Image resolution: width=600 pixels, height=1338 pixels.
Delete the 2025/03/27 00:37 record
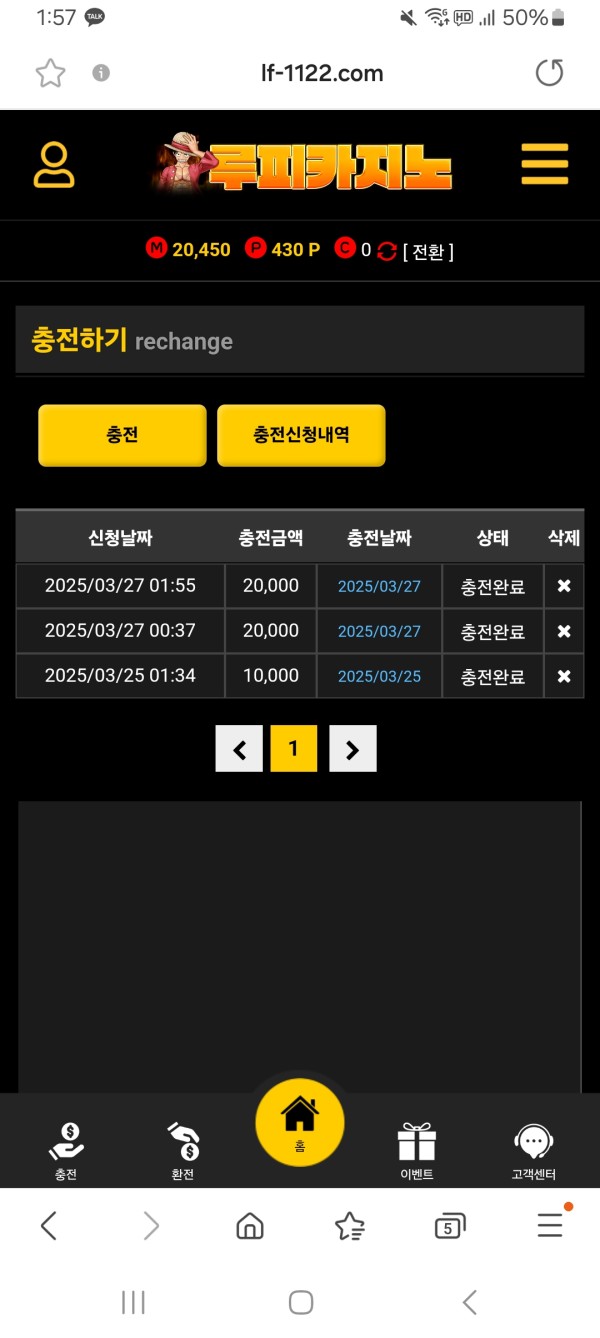pyautogui.click(x=564, y=631)
